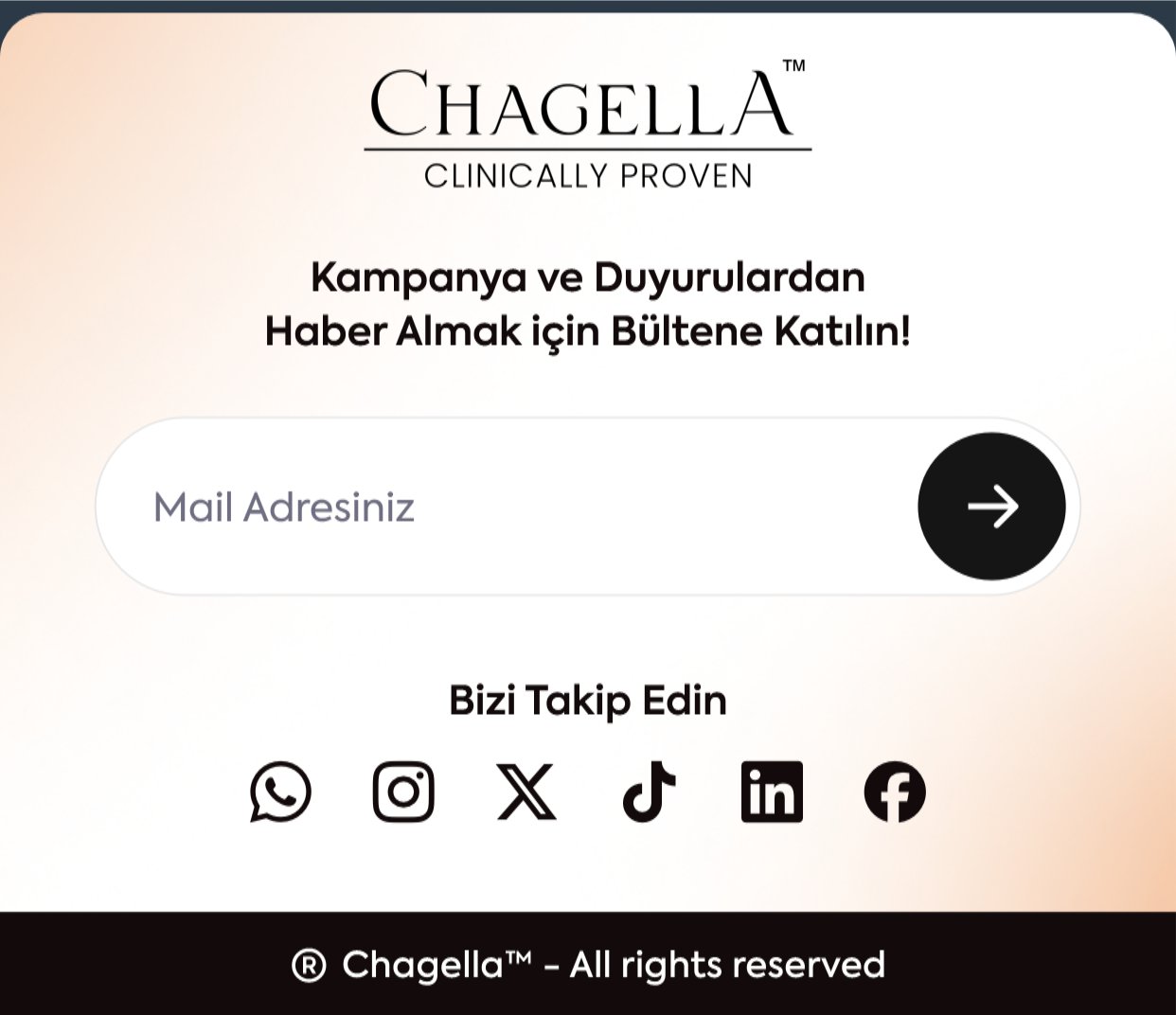Visit the Instagram profile
Screen dimensions: 1176x1015
click(x=403, y=792)
